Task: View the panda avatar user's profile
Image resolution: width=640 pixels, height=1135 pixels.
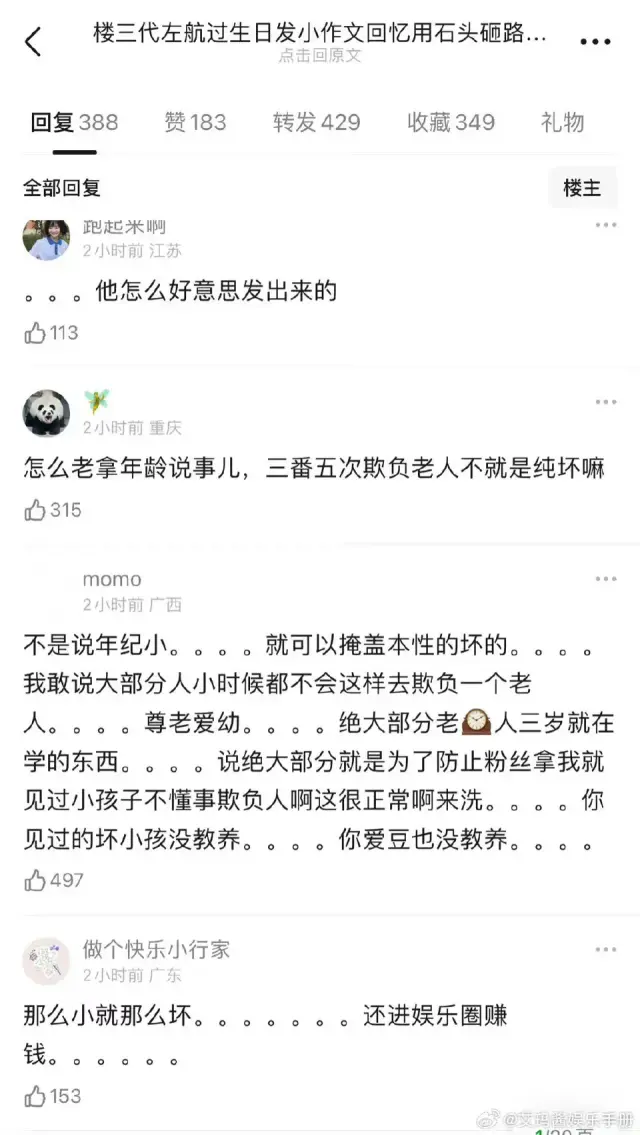Action: click(46, 413)
